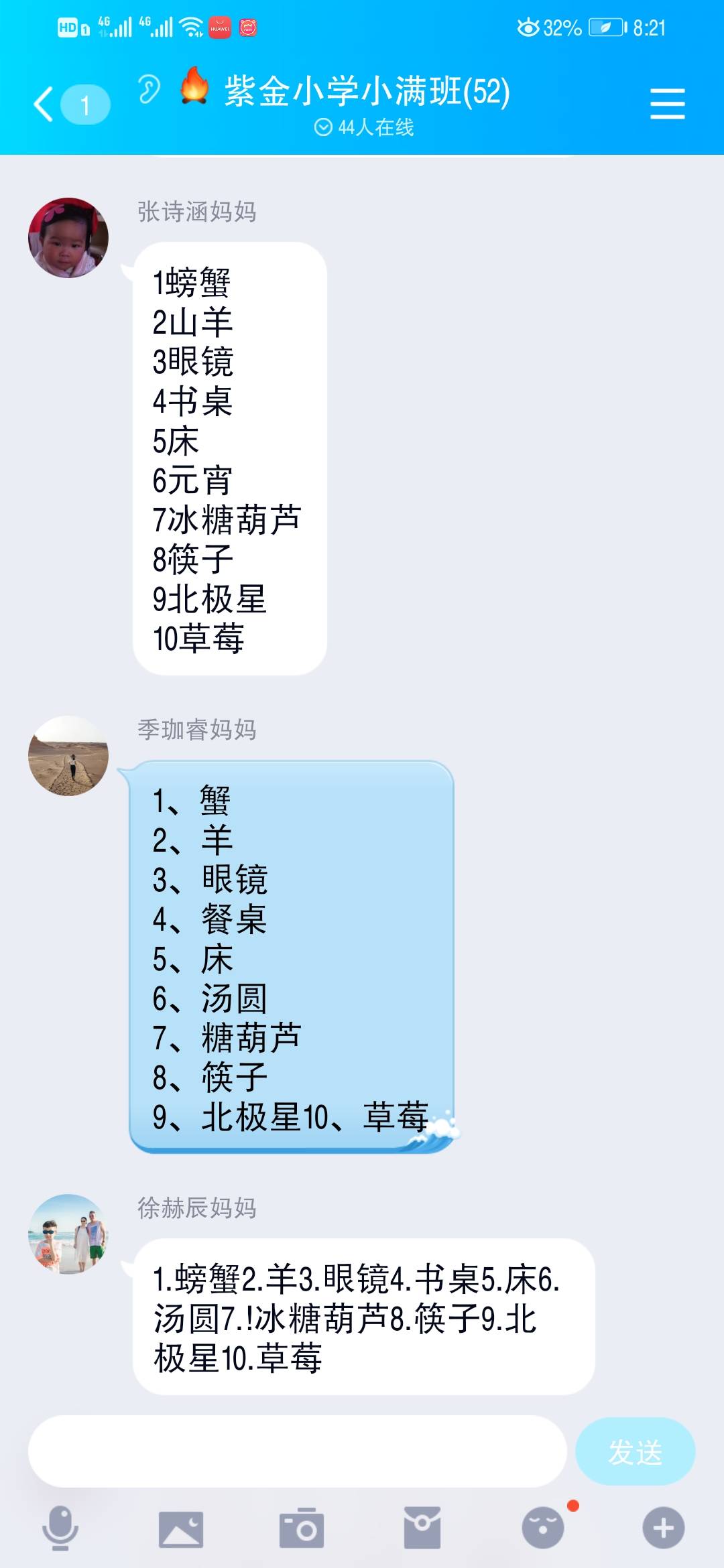Open 徐赫辰妈妈's profile avatar
This screenshot has height=1568, width=724.
(68, 1234)
